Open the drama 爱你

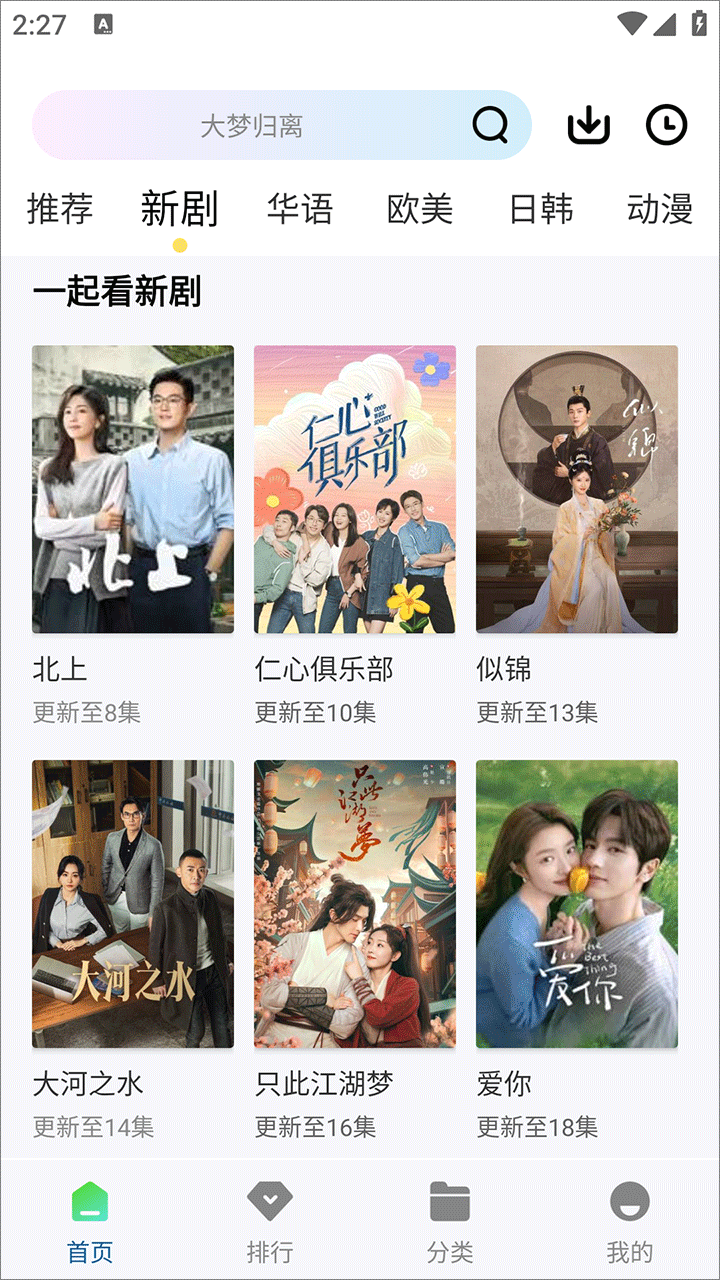coord(577,904)
